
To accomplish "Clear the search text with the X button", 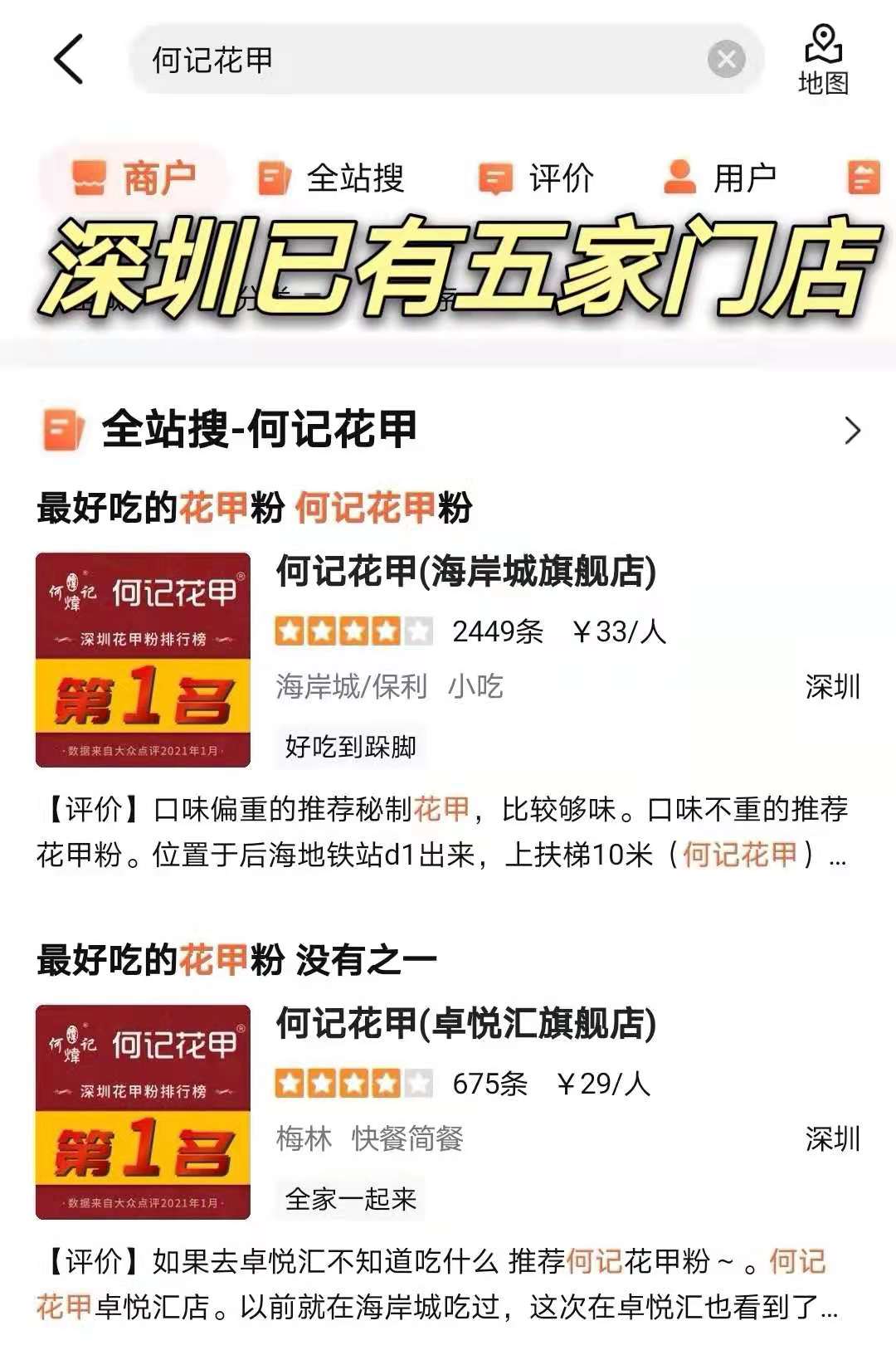I will tap(726, 60).
